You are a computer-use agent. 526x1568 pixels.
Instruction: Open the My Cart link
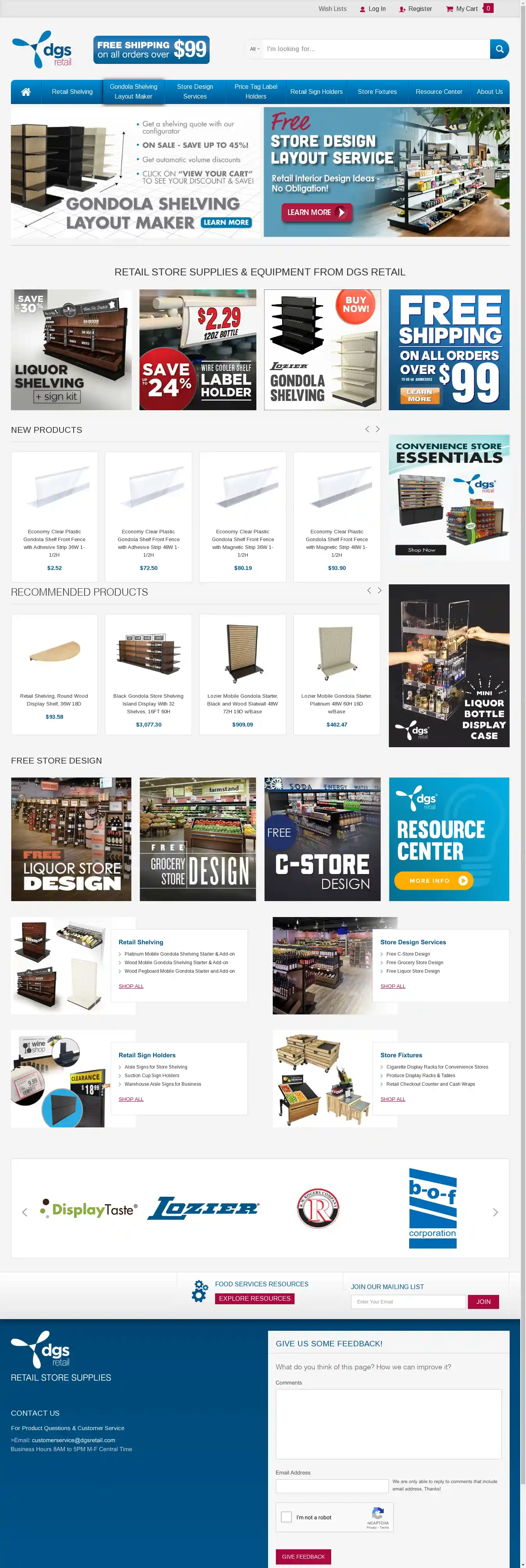[x=466, y=9]
